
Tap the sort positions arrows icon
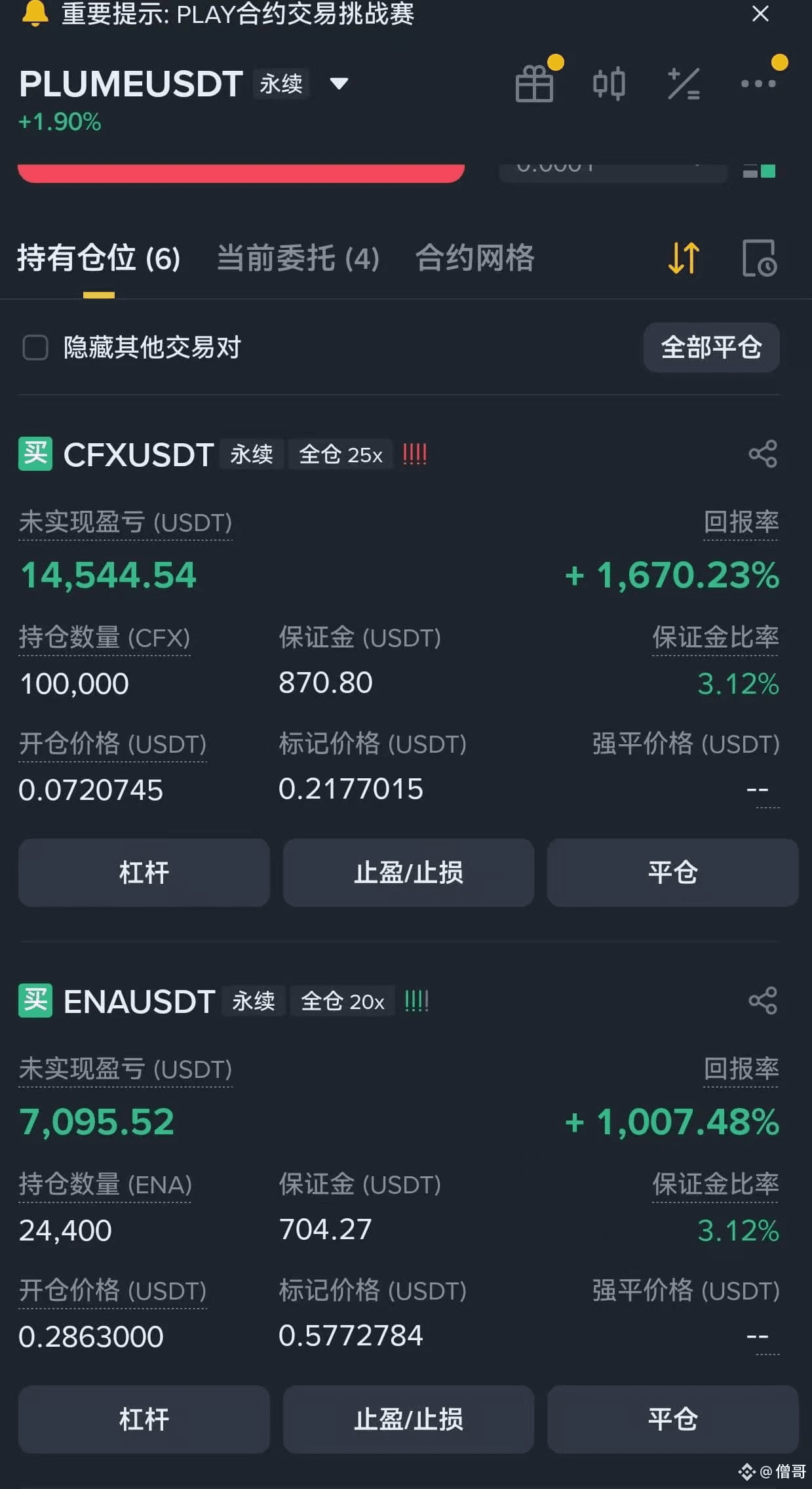[x=684, y=258]
